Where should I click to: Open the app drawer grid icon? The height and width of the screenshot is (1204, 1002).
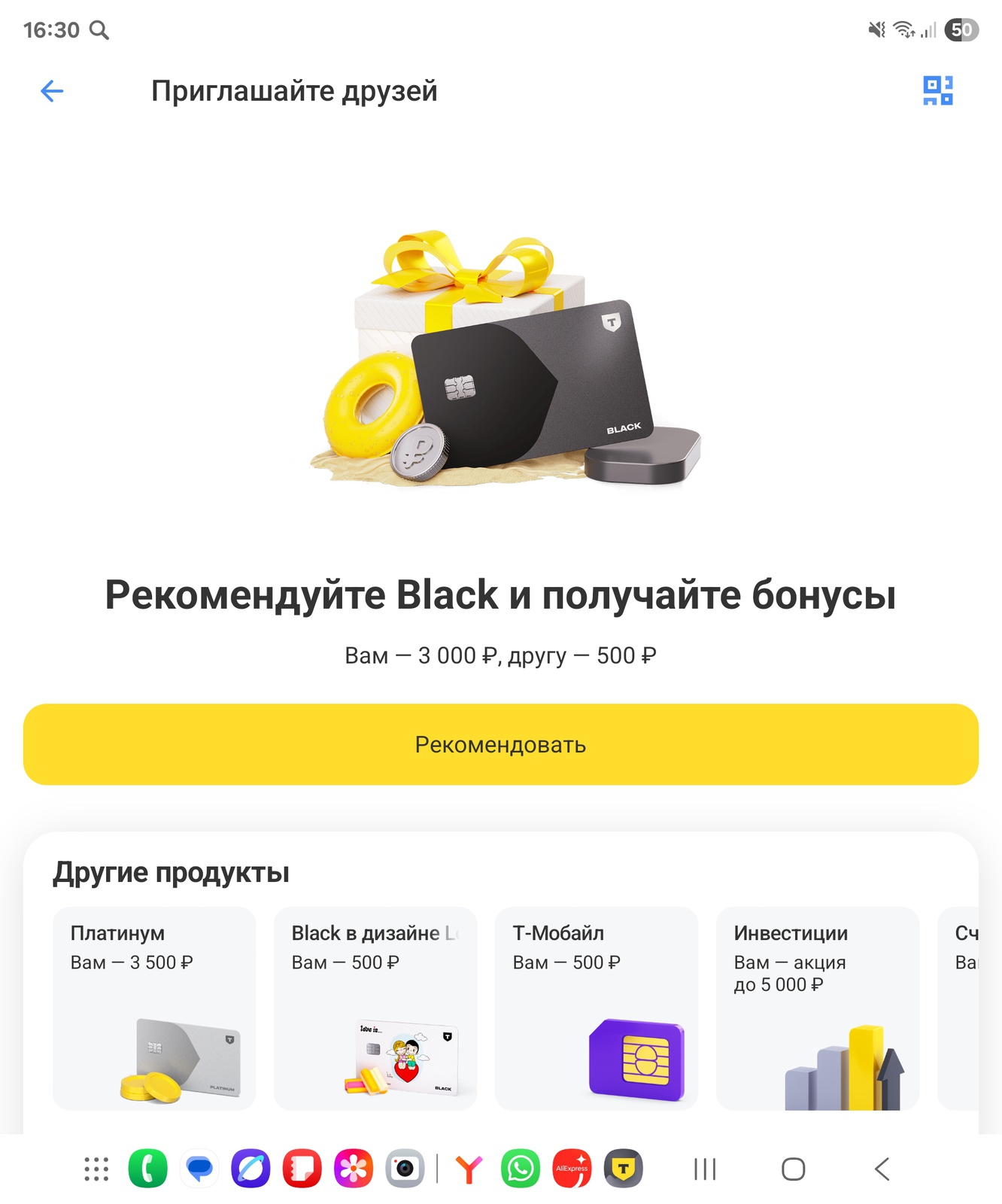click(96, 1169)
